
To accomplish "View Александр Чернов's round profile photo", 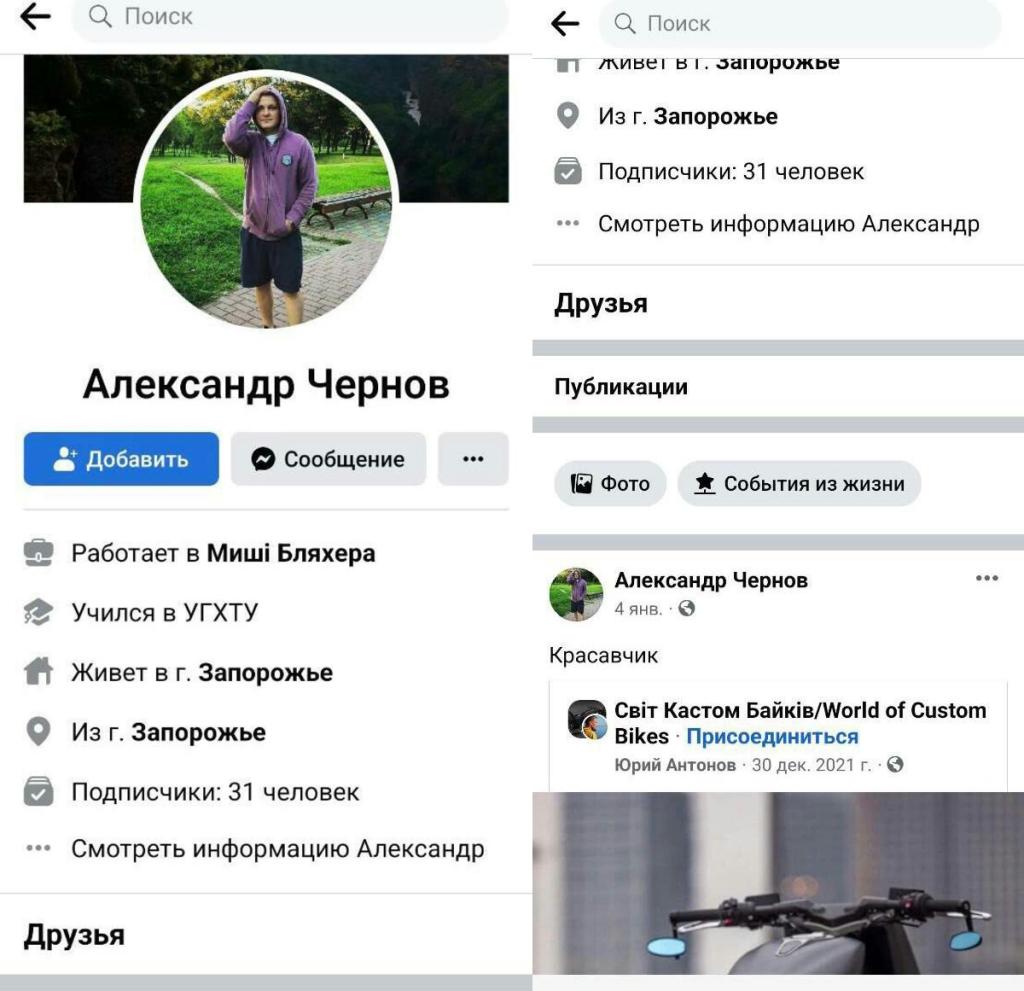I will click(266, 200).
